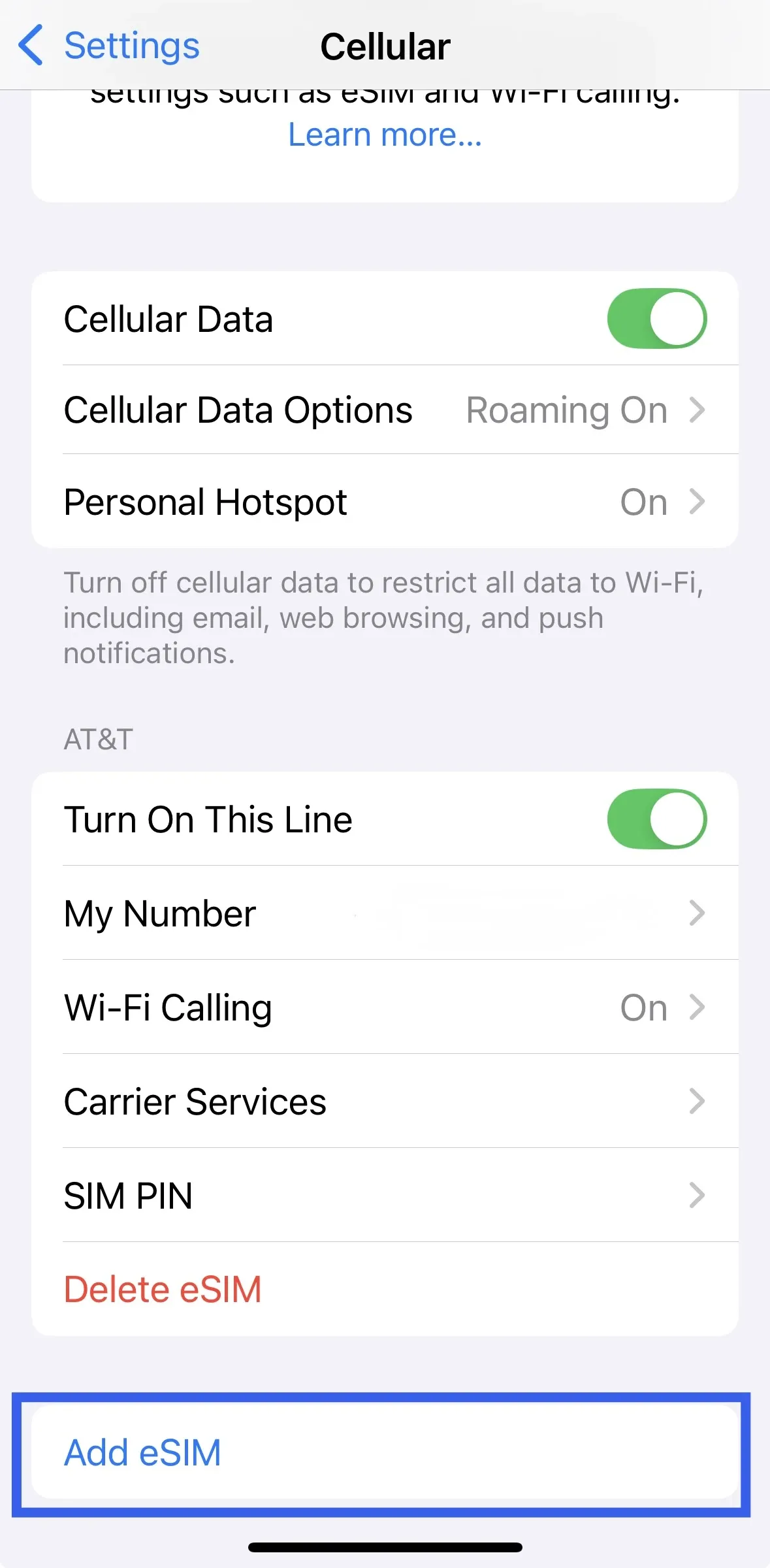Turn off Cellular Data
The image size is (770, 1568).
pyautogui.click(x=656, y=319)
